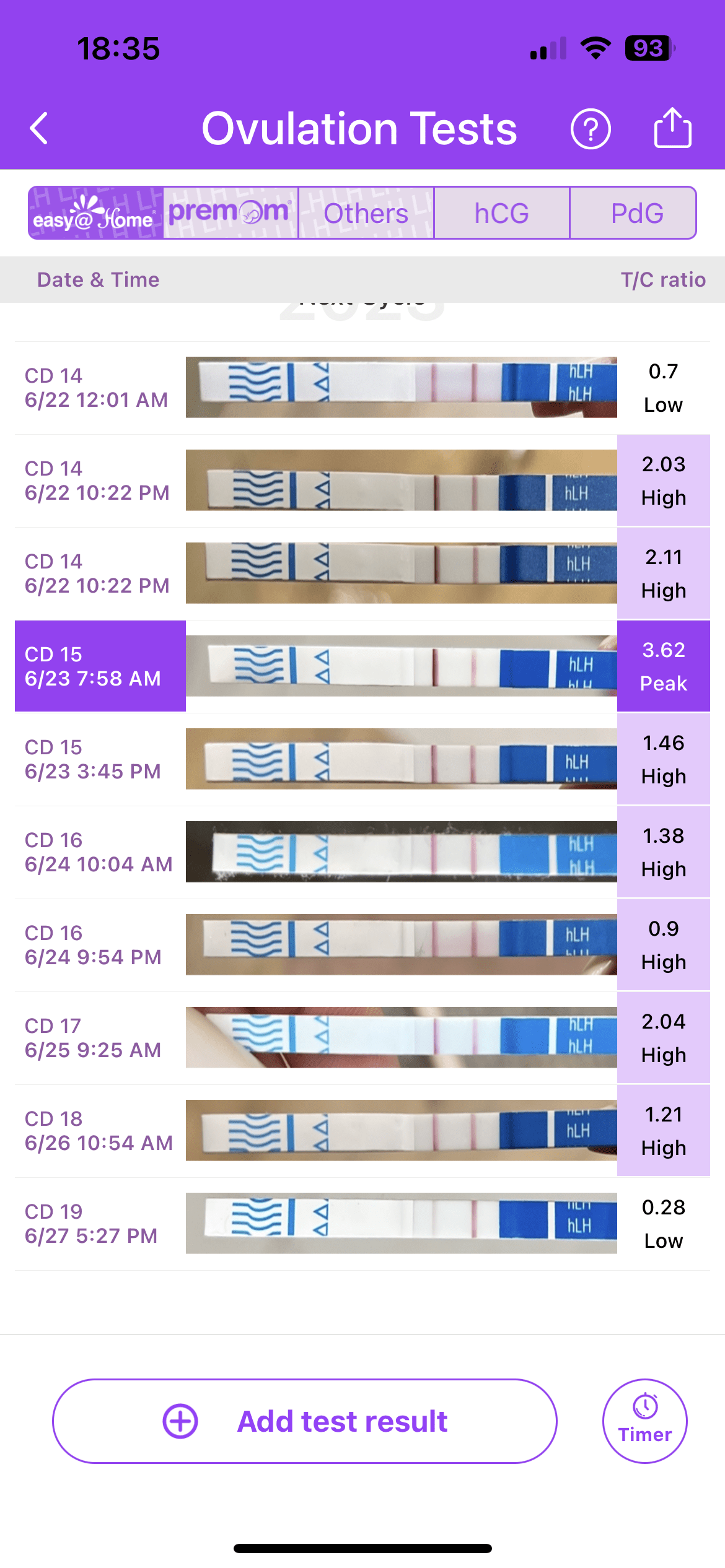This screenshot has height=1568, width=725.
Task: Open the test with 2.03 ratio
Action: click(x=362, y=481)
